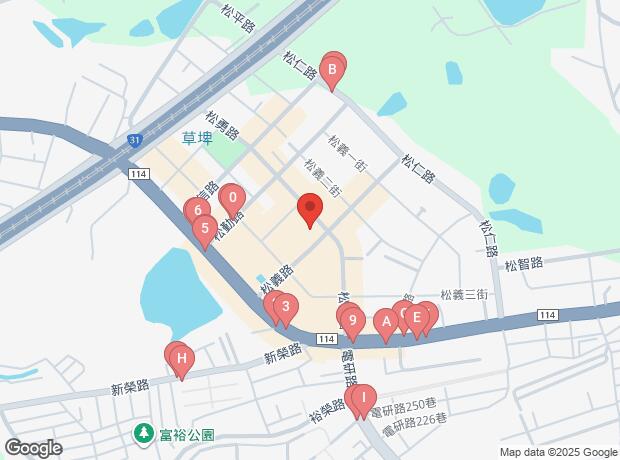Select marker H near 新榮路
Viewport: 620px width, 460px height.
(x=181, y=358)
